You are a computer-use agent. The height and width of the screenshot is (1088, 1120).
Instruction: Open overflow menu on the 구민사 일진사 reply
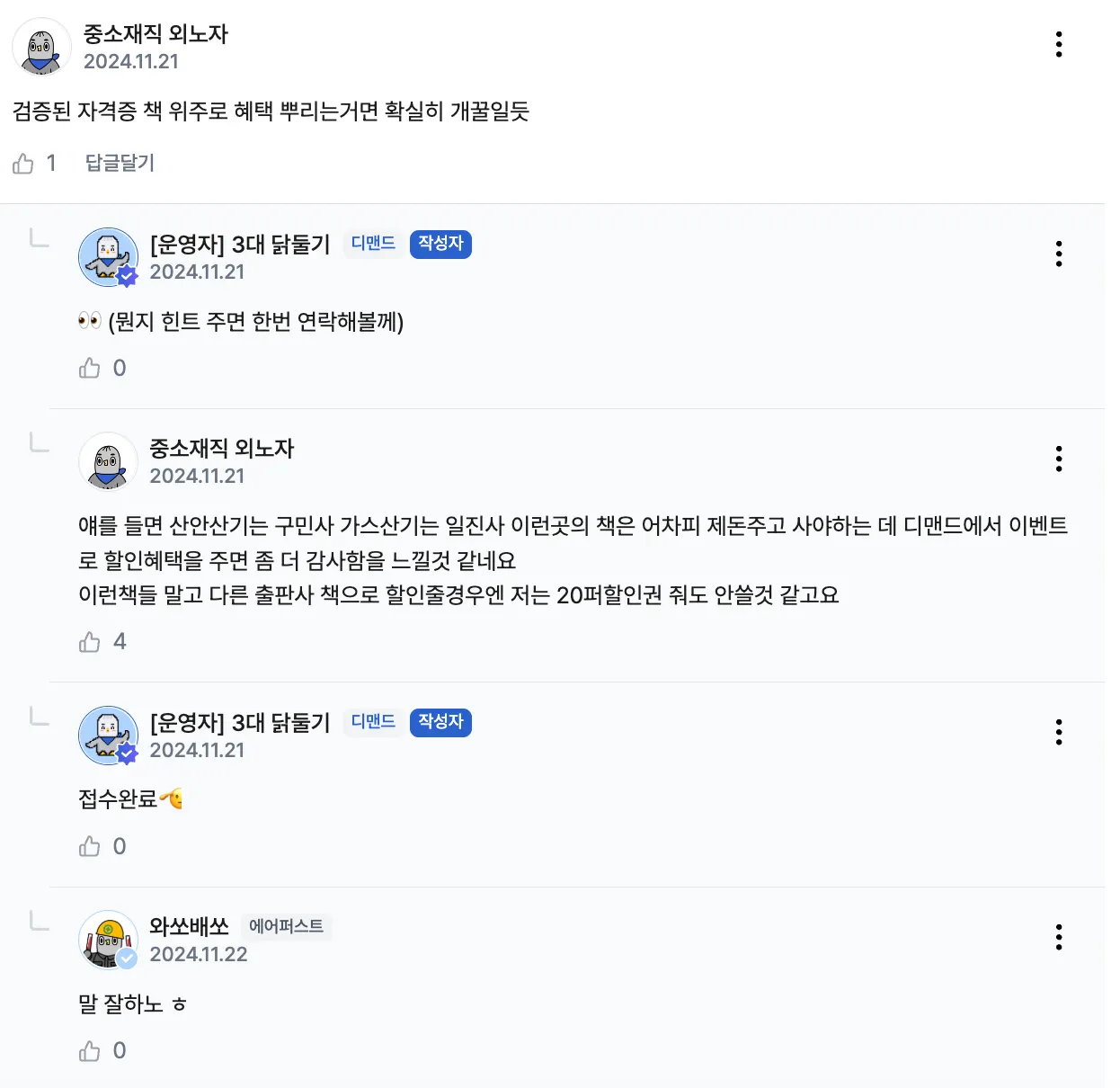[1059, 459]
